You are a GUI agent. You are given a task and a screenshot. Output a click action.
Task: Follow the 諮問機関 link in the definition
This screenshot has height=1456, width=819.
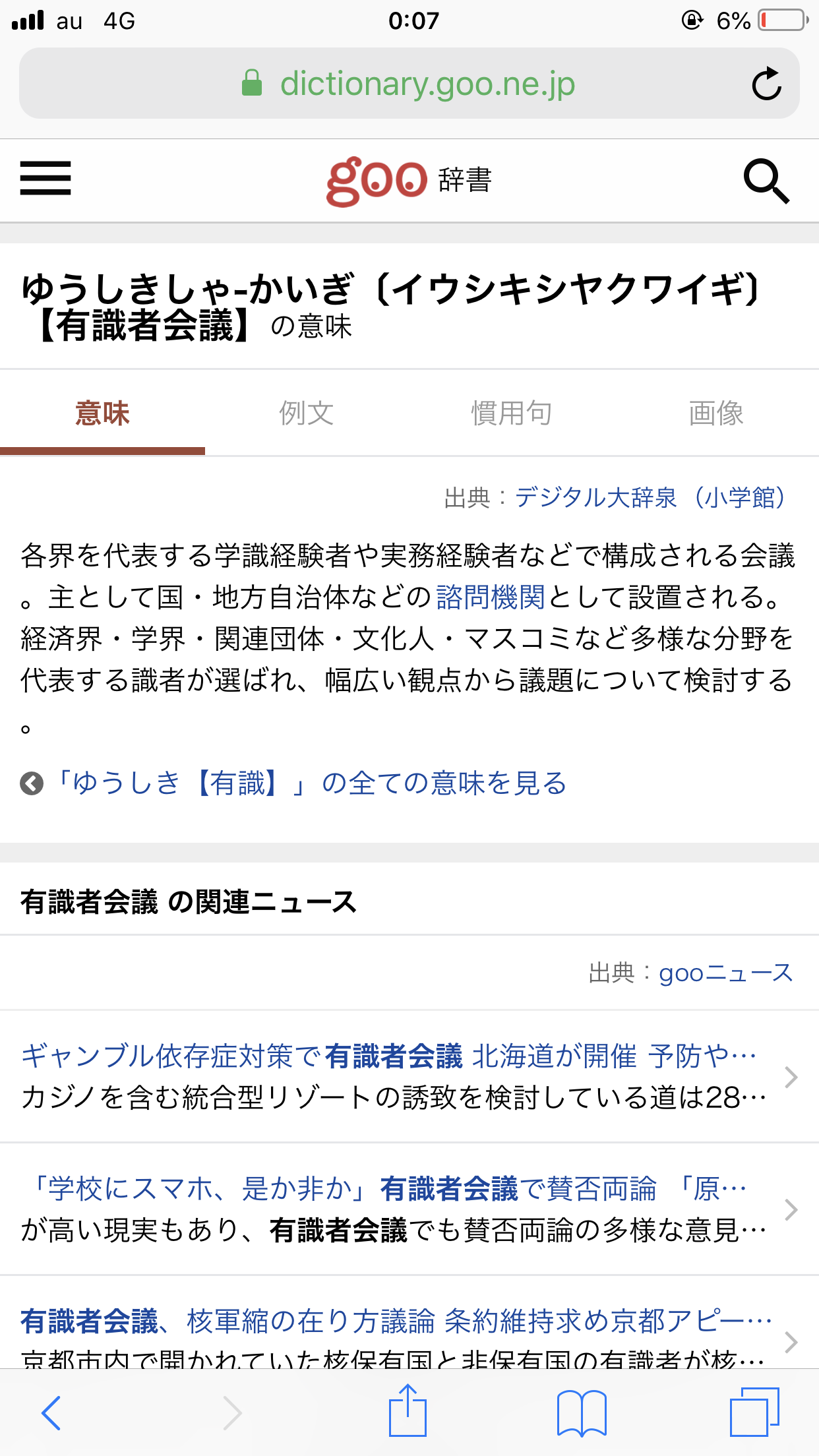coord(491,597)
